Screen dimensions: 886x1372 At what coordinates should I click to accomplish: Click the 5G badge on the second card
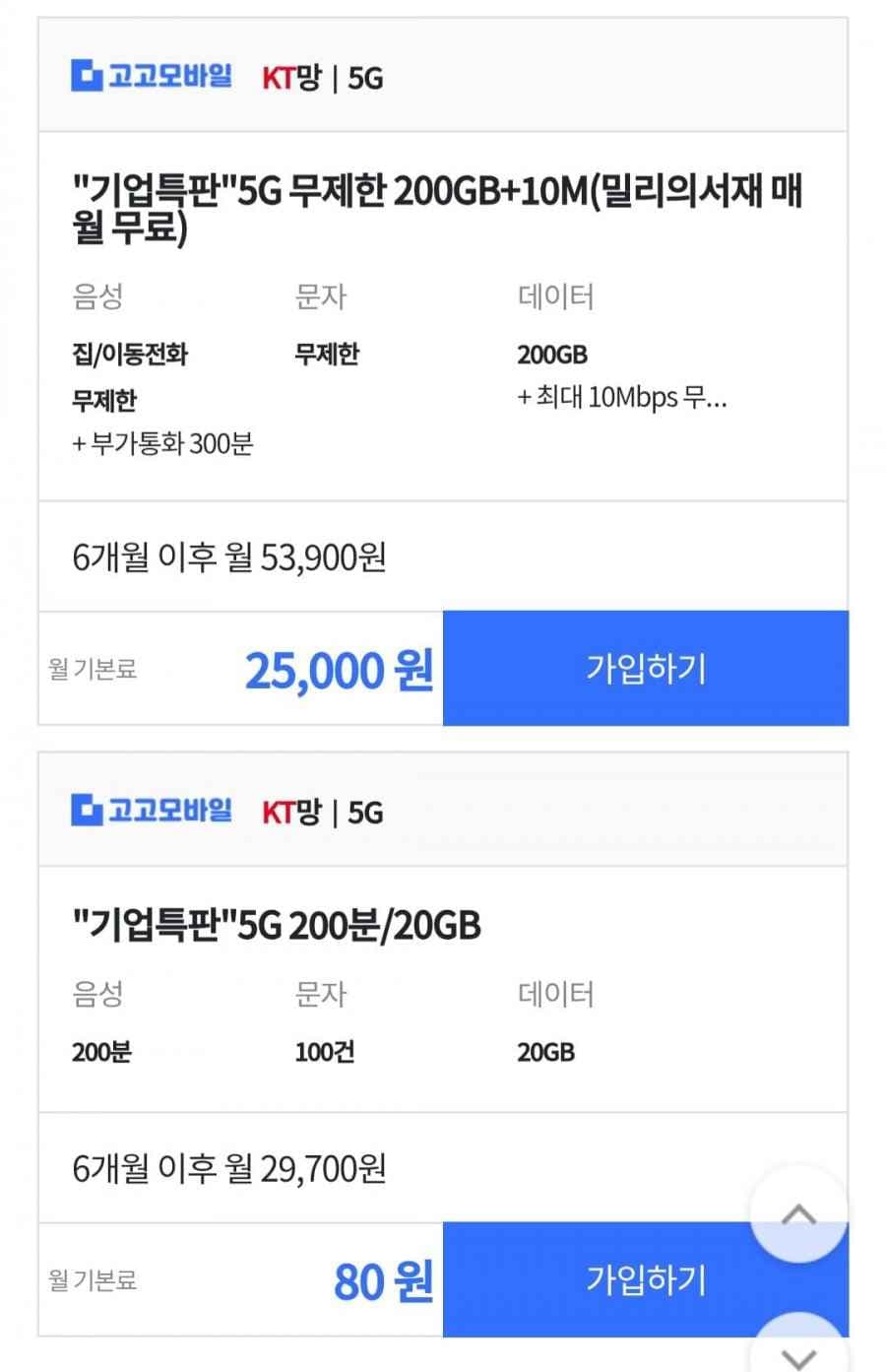[364, 814]
